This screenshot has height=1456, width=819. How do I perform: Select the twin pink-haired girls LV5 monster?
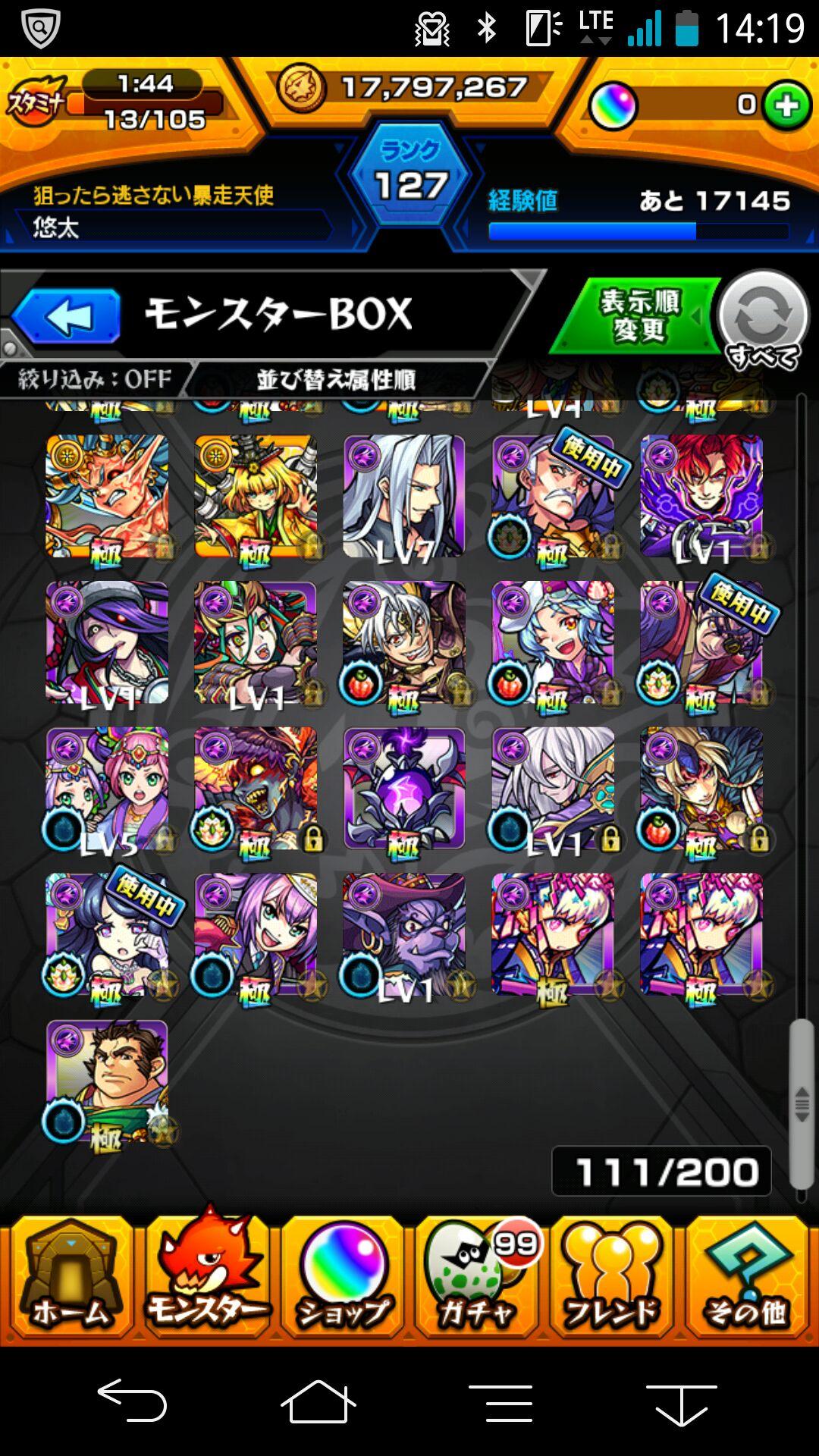coord(107,789)
